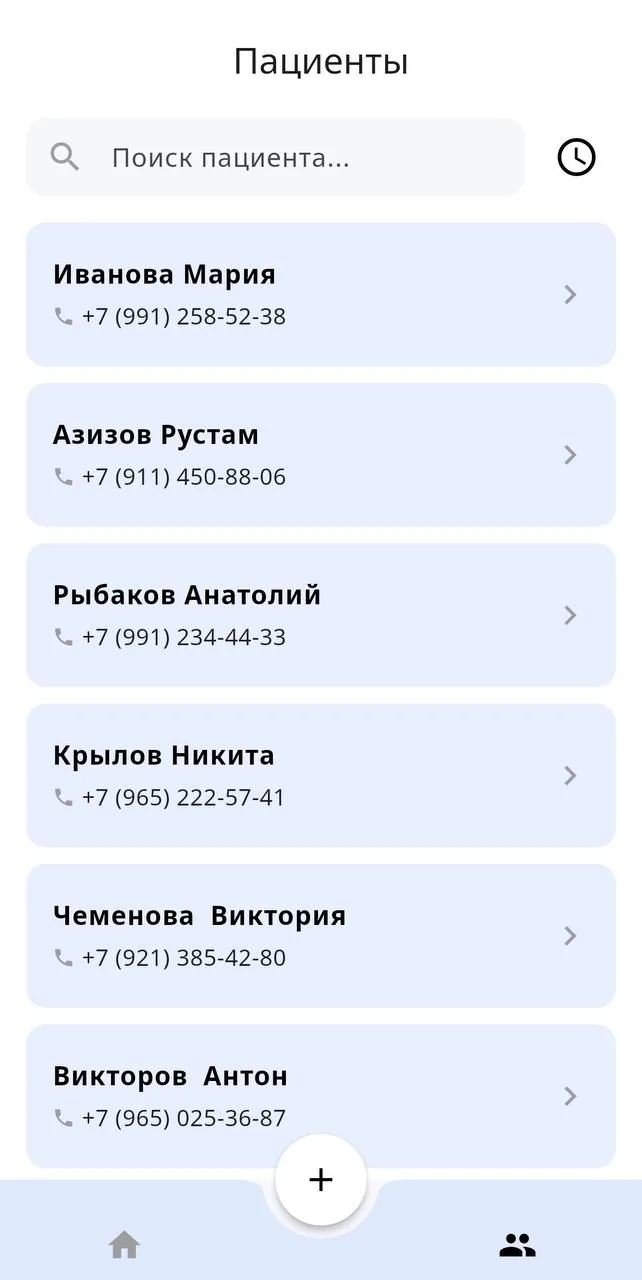This screenshot has width=642, height=1280.
Task: Open patient Азизов Рустам
Action: (321, 455)
